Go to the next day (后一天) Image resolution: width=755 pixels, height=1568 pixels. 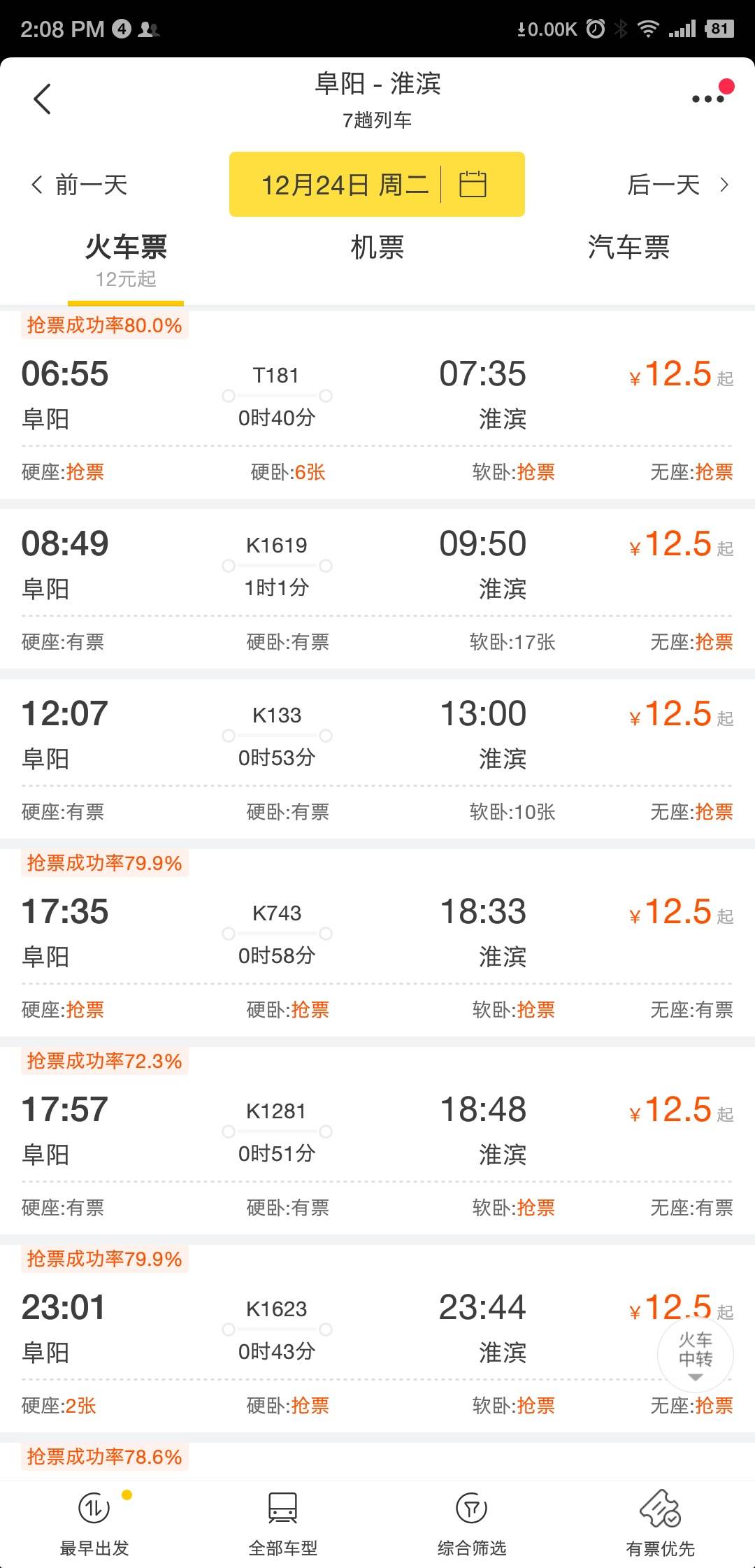click(677, 185)
